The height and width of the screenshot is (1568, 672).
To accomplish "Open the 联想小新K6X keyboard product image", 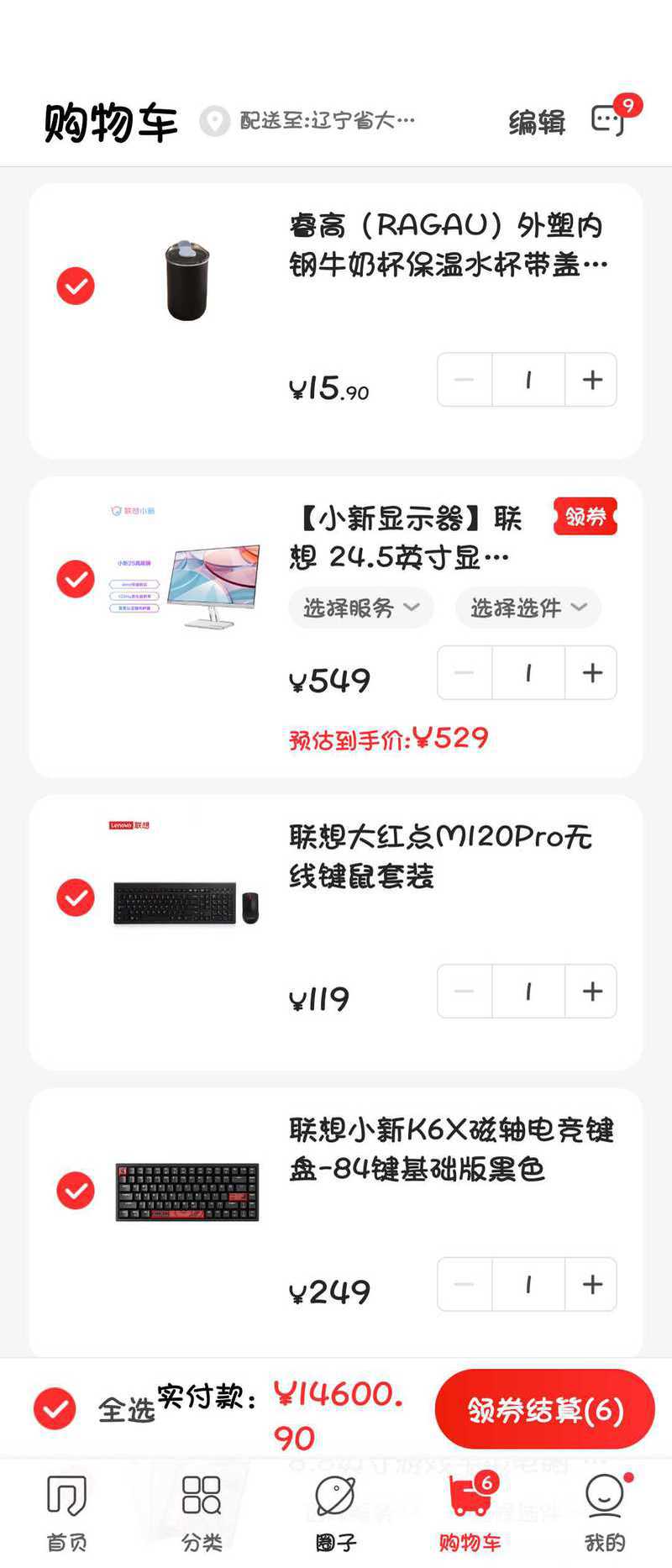I will coord(186,1192).
